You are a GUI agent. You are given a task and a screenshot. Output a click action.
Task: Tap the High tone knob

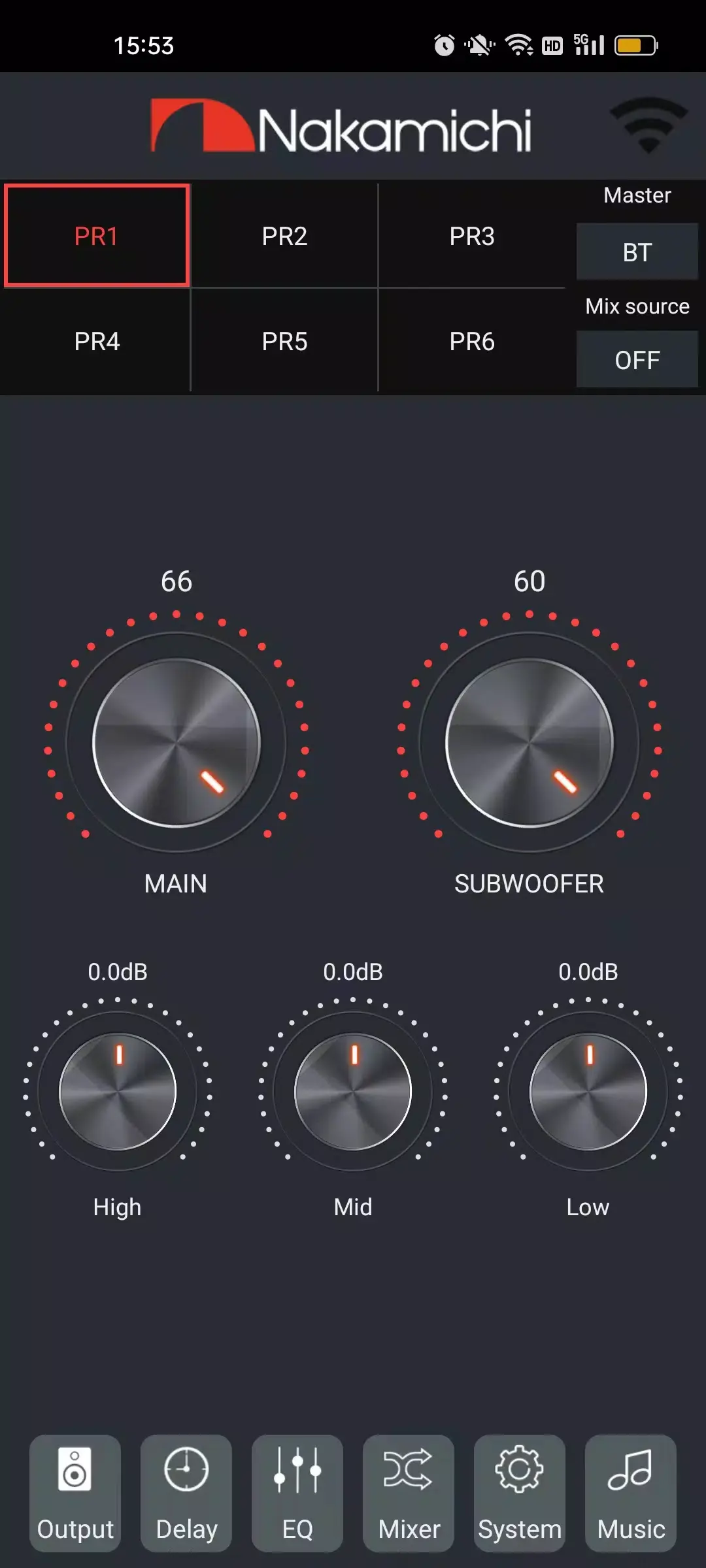tap(118, 1091)
